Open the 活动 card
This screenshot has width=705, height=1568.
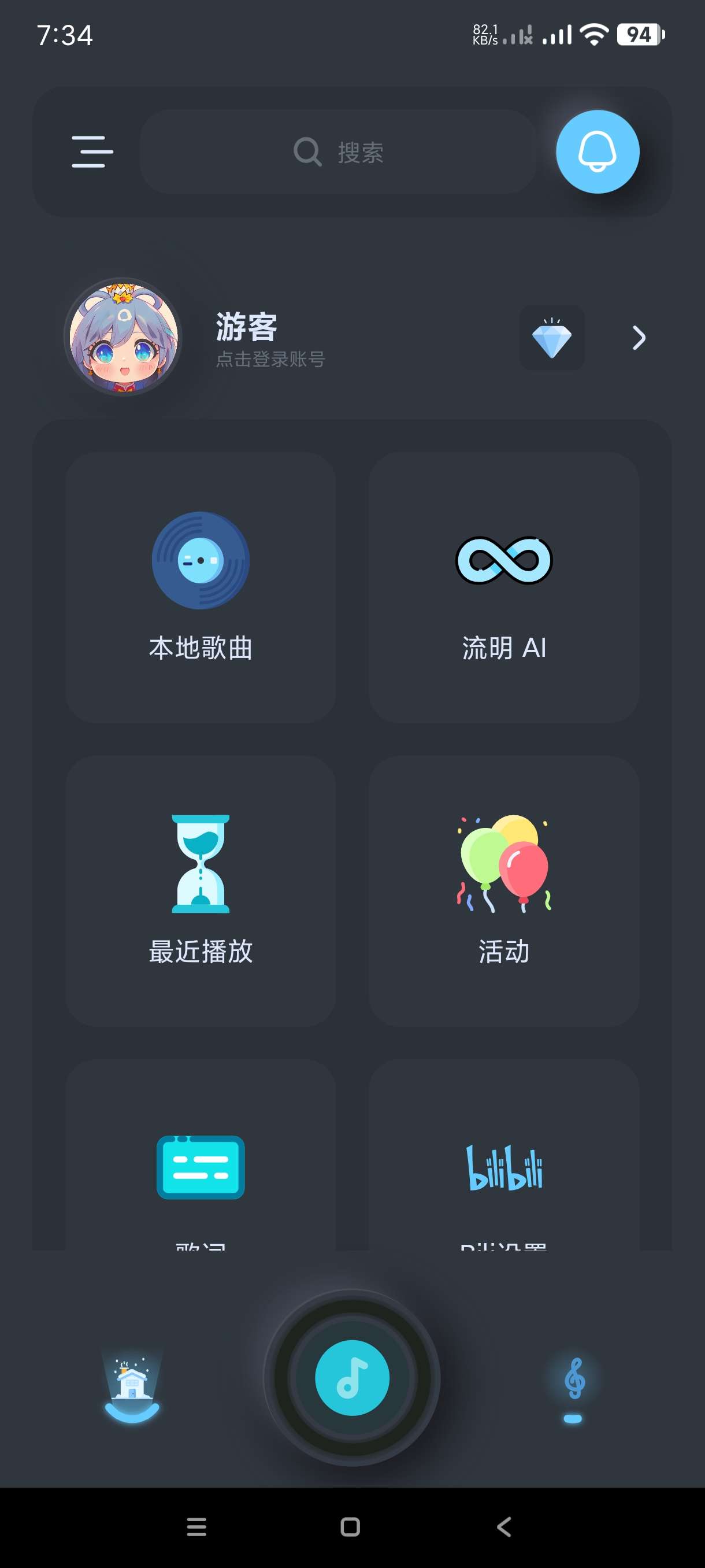(504, 890)
